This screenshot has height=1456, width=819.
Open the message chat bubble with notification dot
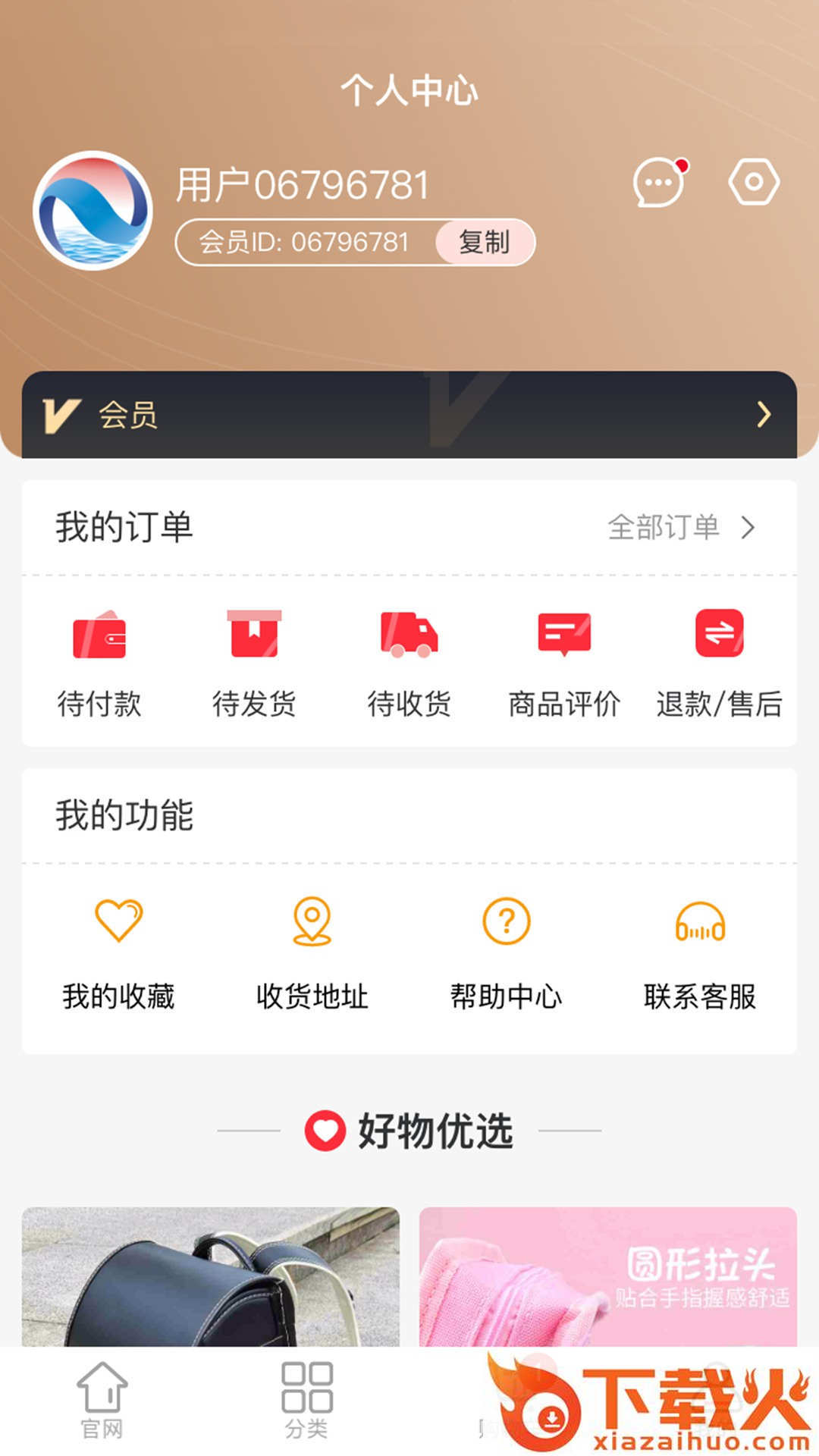(x=658, y=182)
